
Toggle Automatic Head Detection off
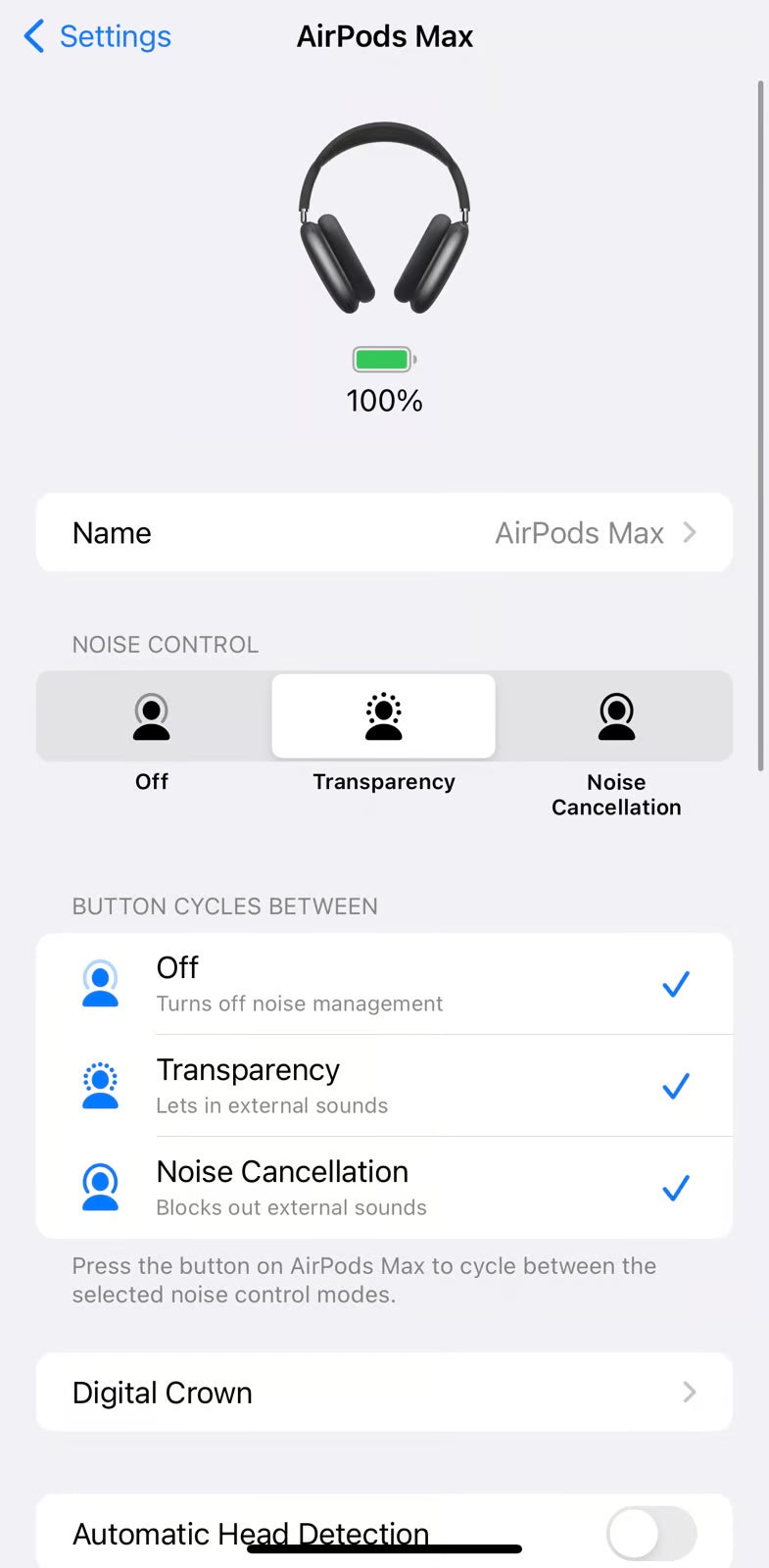pos(651,1535)
